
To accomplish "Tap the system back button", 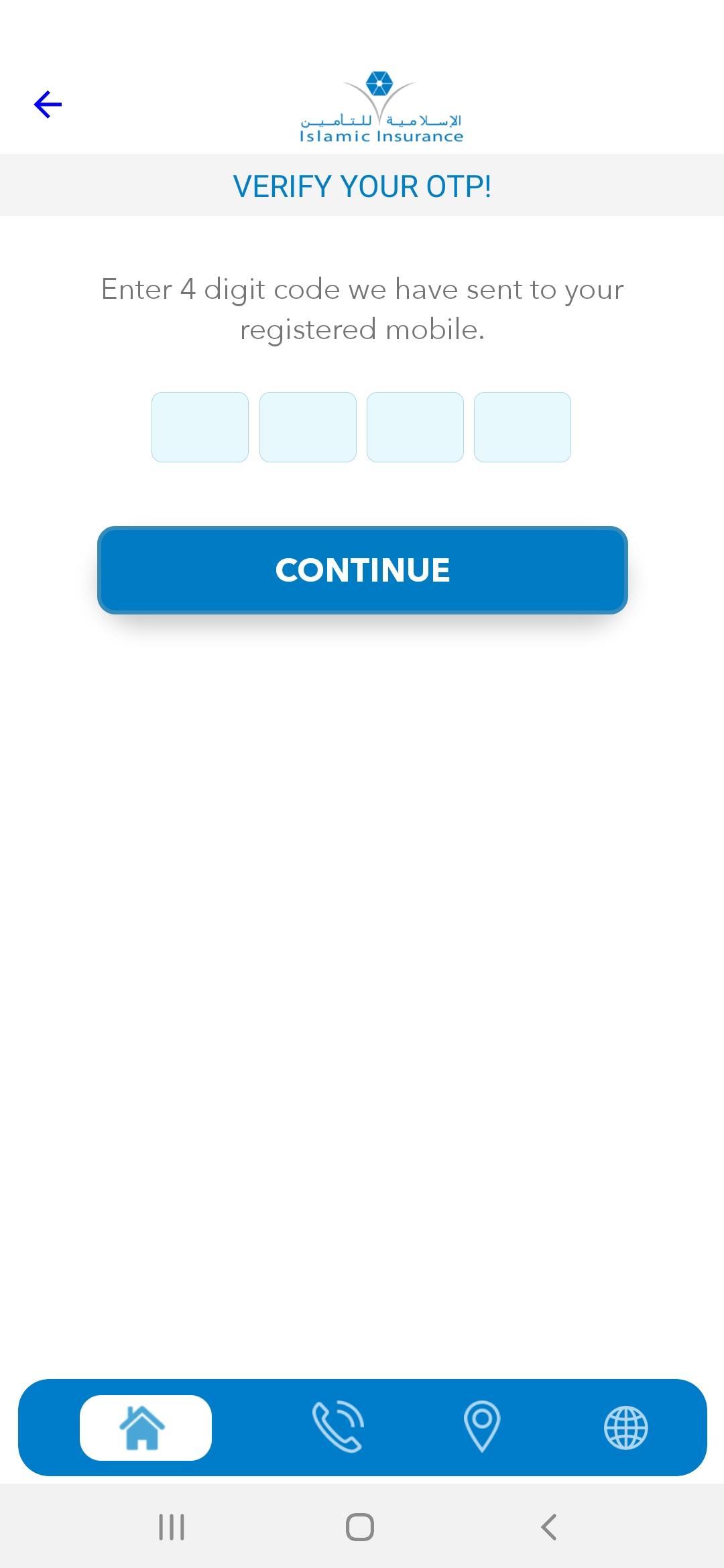I will click(548, 1527).
